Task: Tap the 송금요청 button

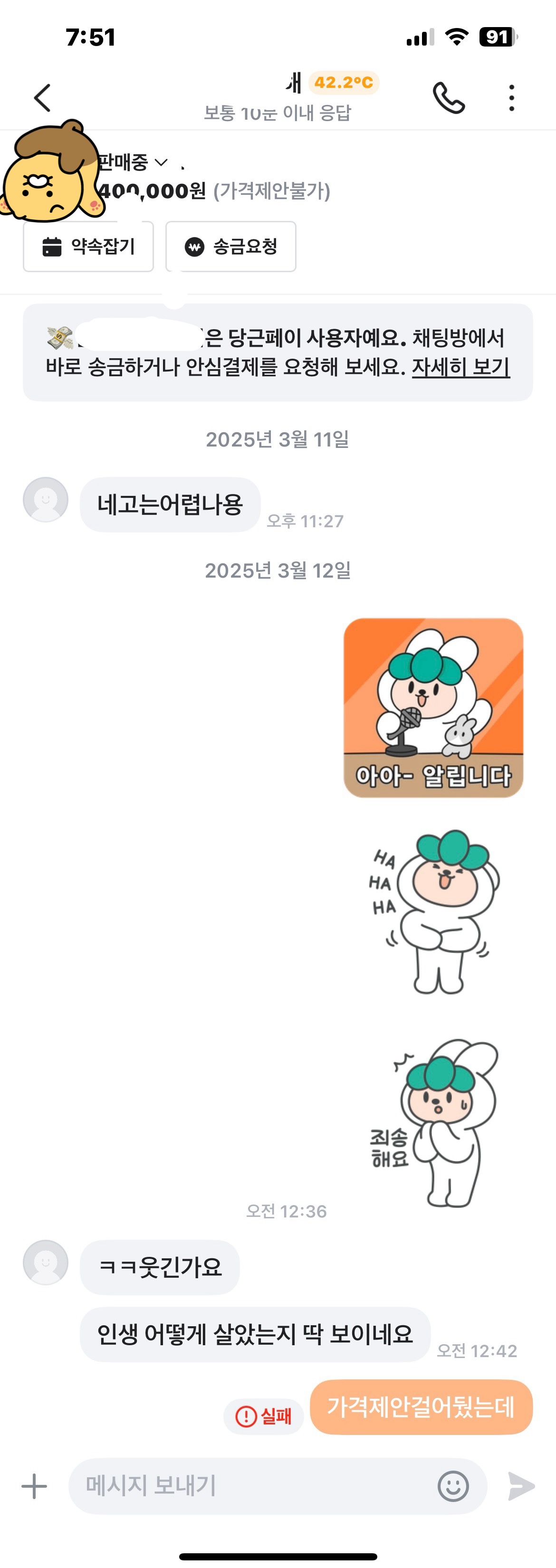Action: pyautogui.click(x=231, y=247)
